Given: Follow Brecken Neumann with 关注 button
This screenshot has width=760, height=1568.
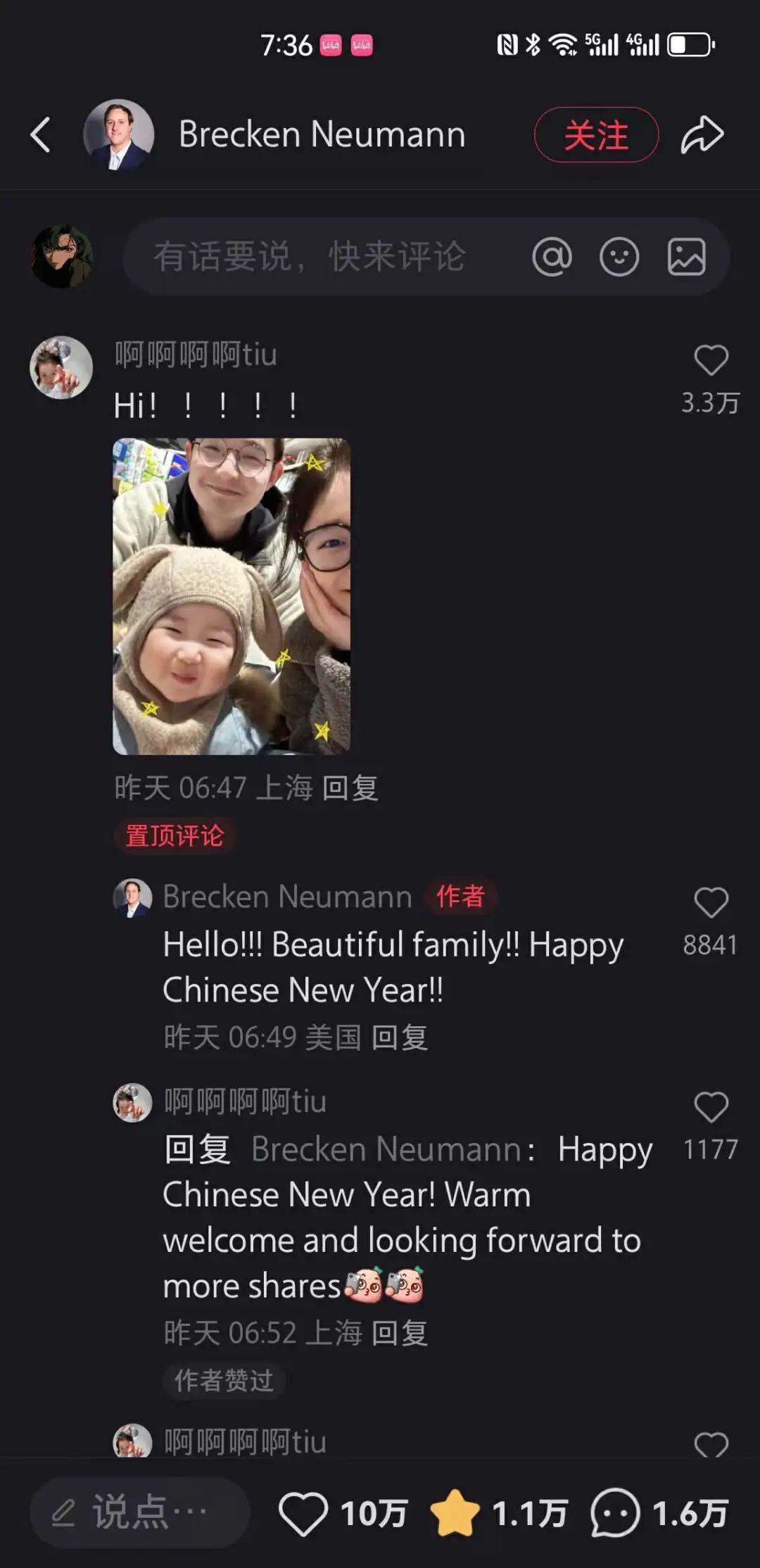Looking at the screenshot, I should [596, 134].
